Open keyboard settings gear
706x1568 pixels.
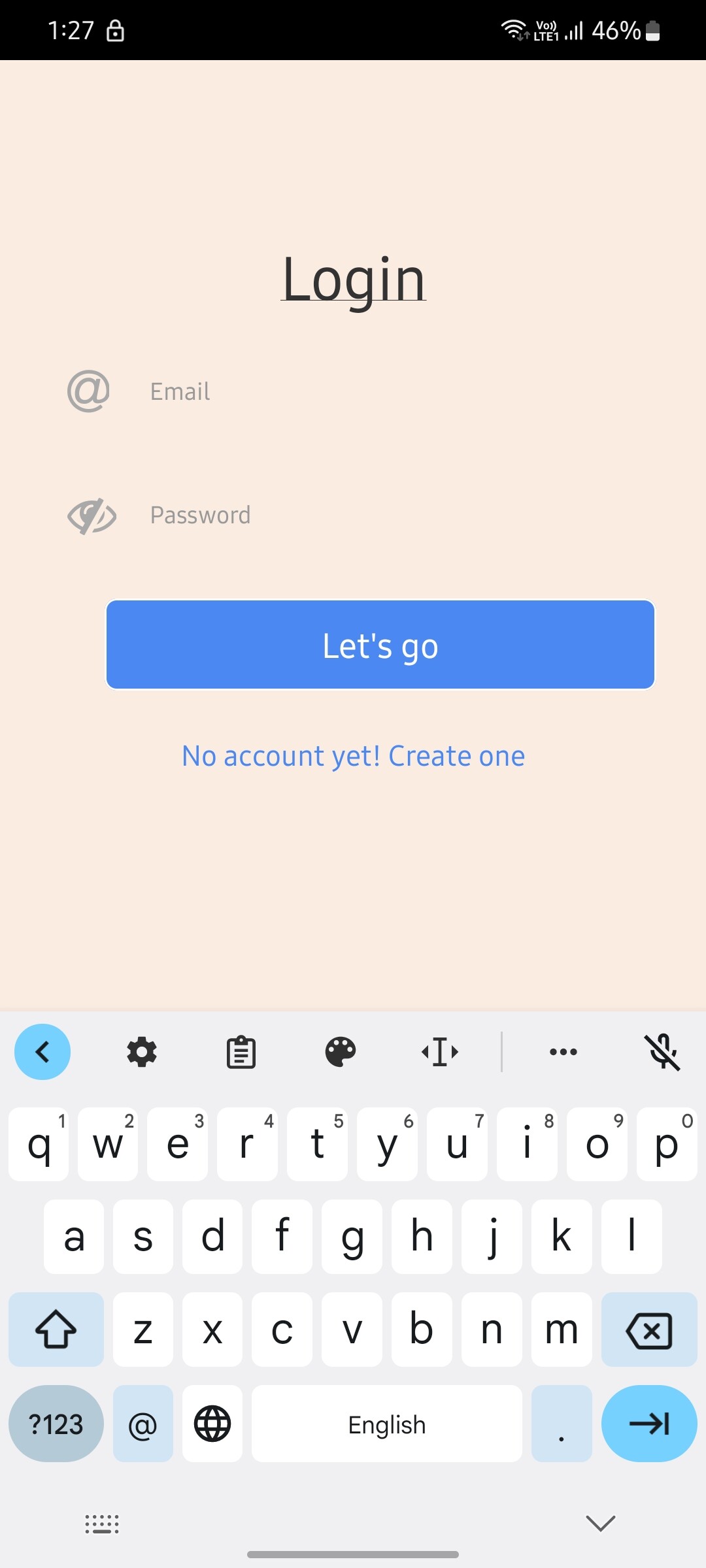142,1052
